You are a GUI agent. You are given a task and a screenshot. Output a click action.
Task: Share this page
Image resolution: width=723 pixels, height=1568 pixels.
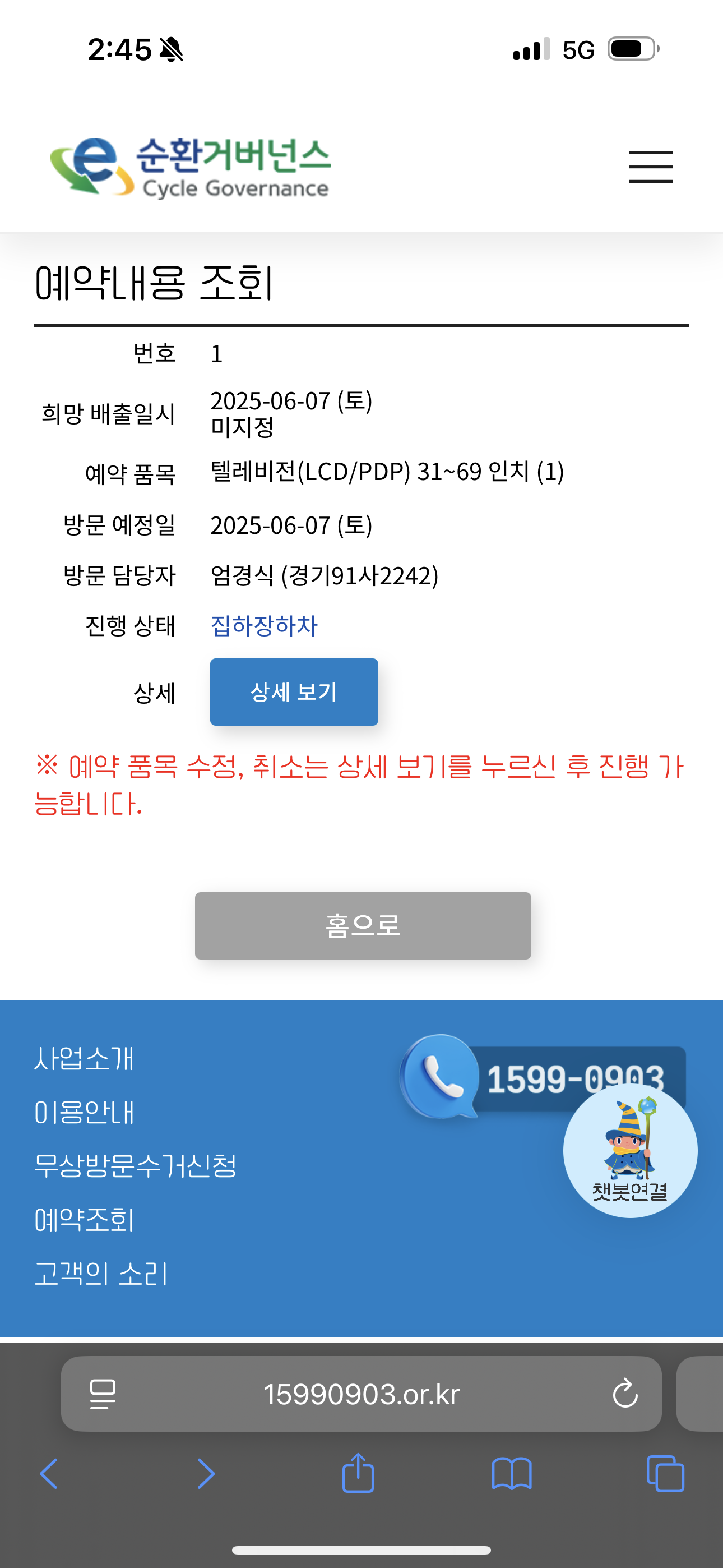tap(359, 1473)
